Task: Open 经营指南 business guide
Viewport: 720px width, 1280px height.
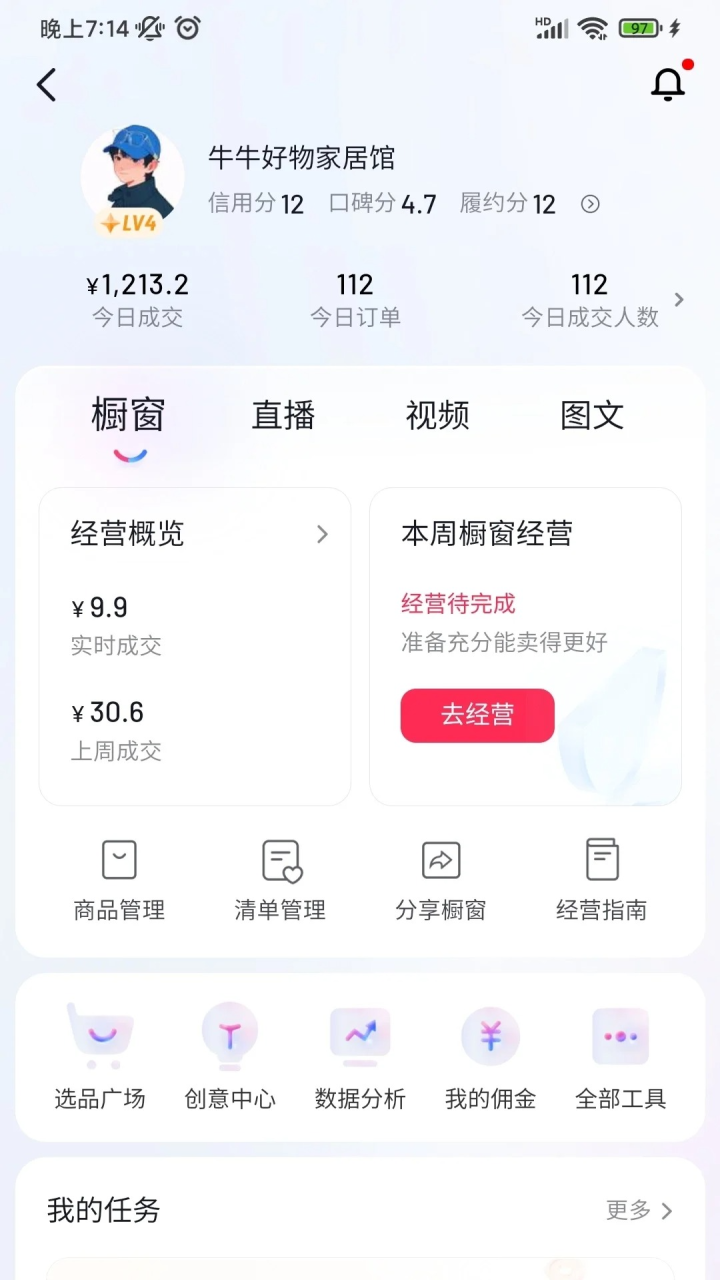Action: [x=600, y=880]
